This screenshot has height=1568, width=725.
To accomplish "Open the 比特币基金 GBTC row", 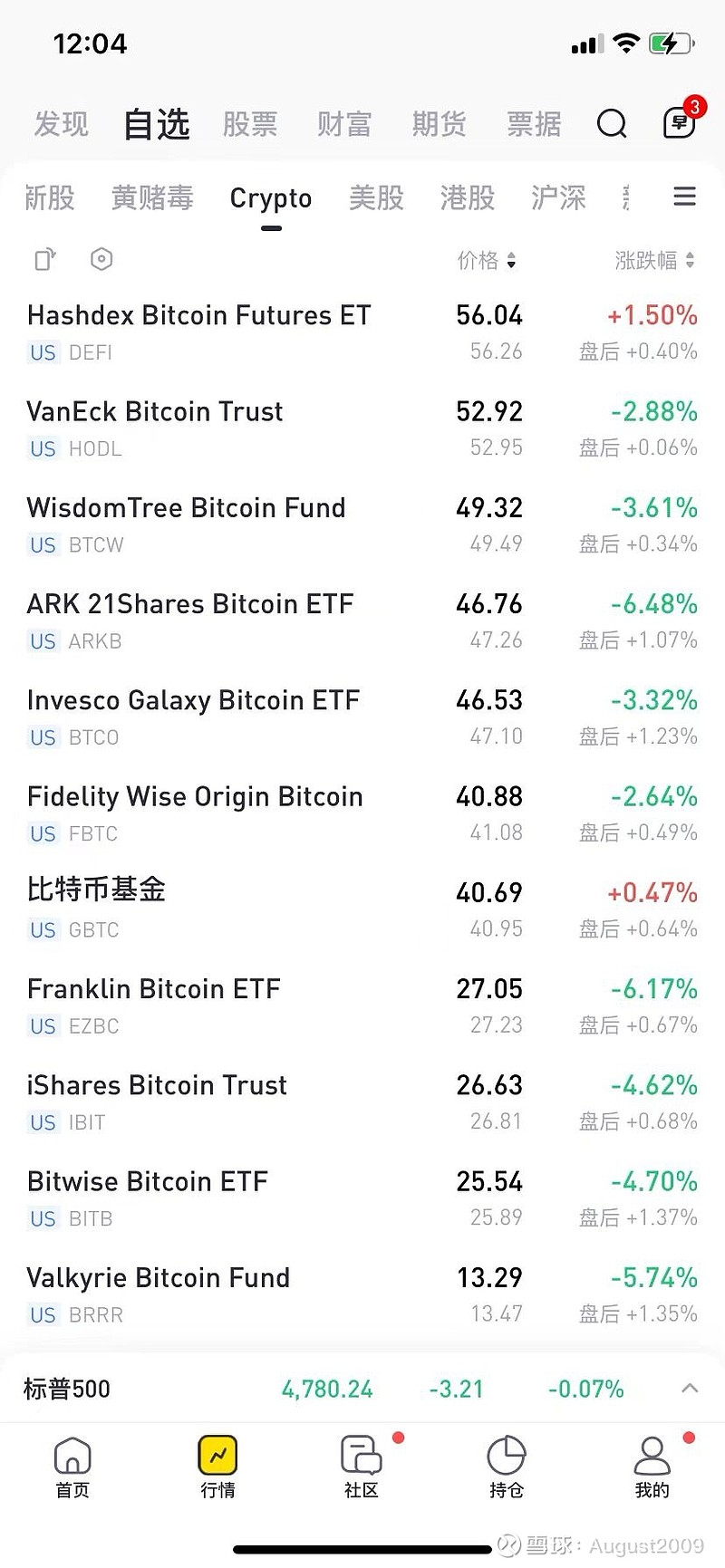I will pos(272,906).
